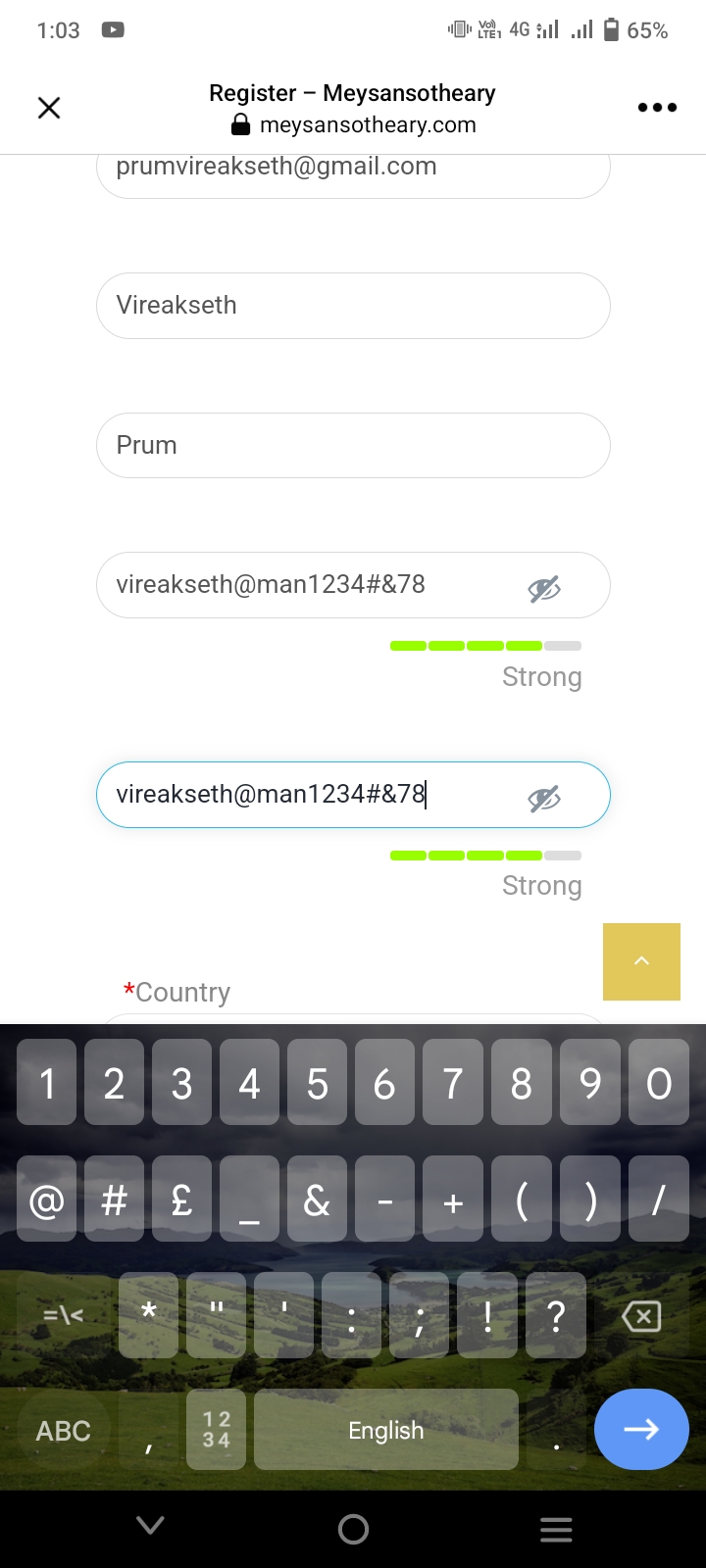Hit the backspace key on keyboard

click(641, 1316)
